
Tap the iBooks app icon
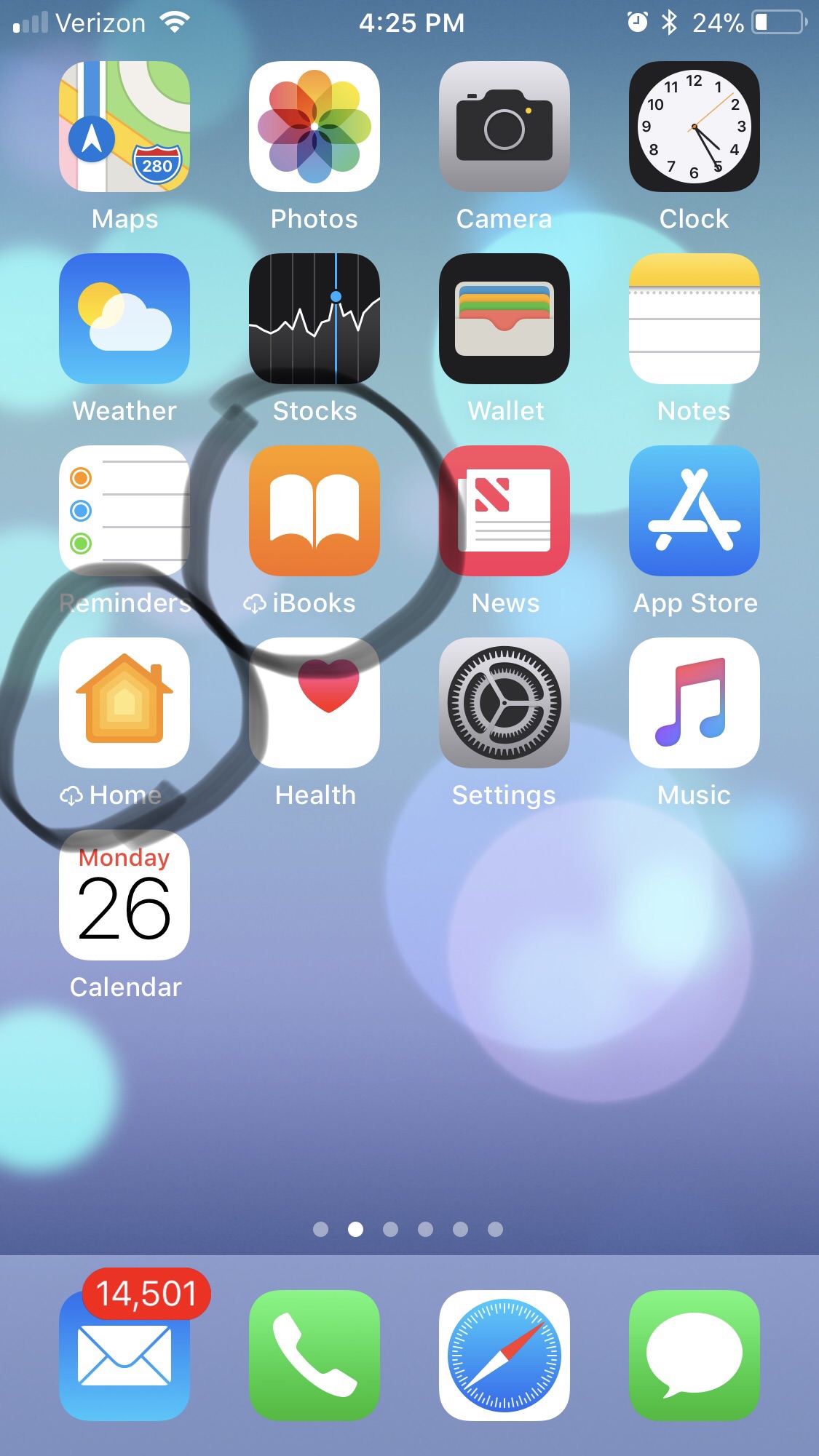(x=314, y=511)
